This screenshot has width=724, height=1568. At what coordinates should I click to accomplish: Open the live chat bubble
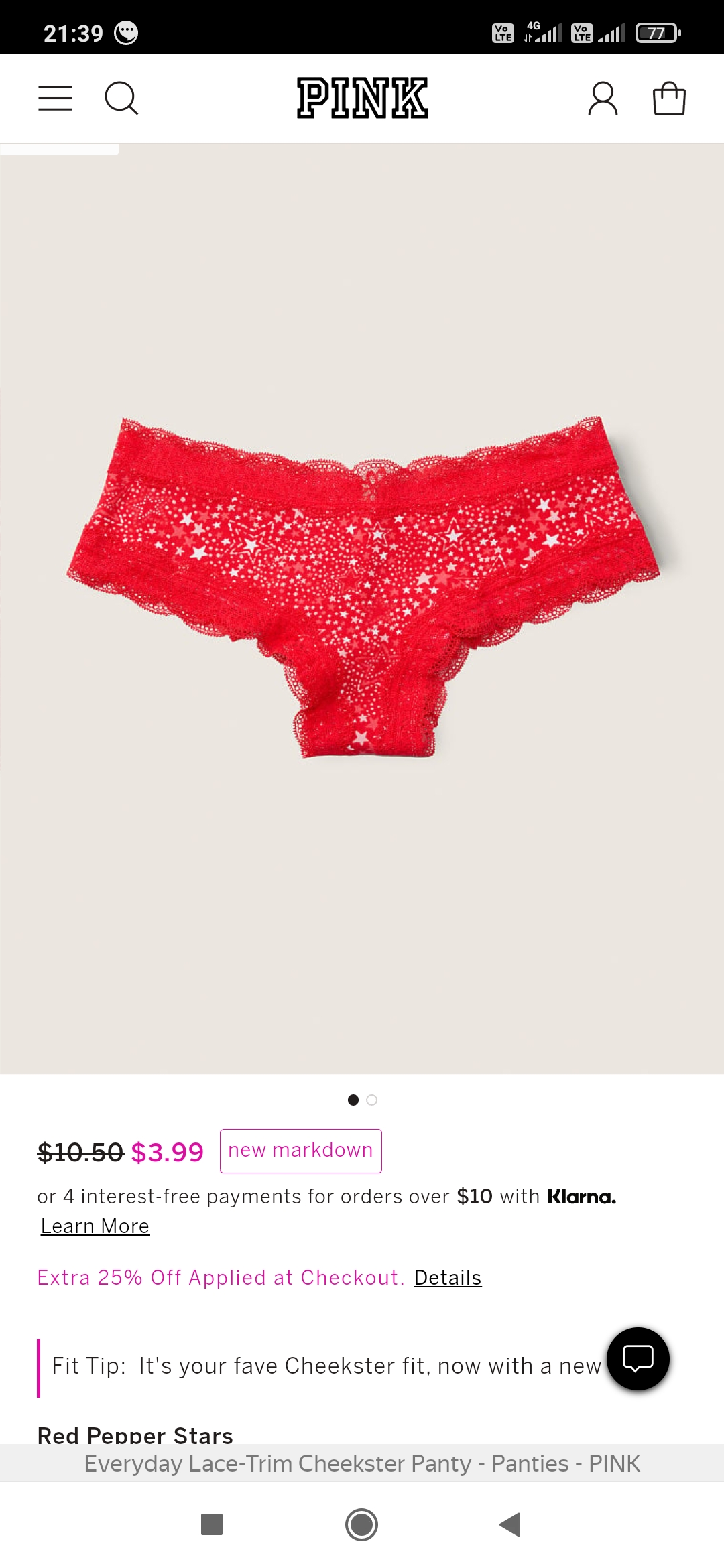(x=638, y=1358)
